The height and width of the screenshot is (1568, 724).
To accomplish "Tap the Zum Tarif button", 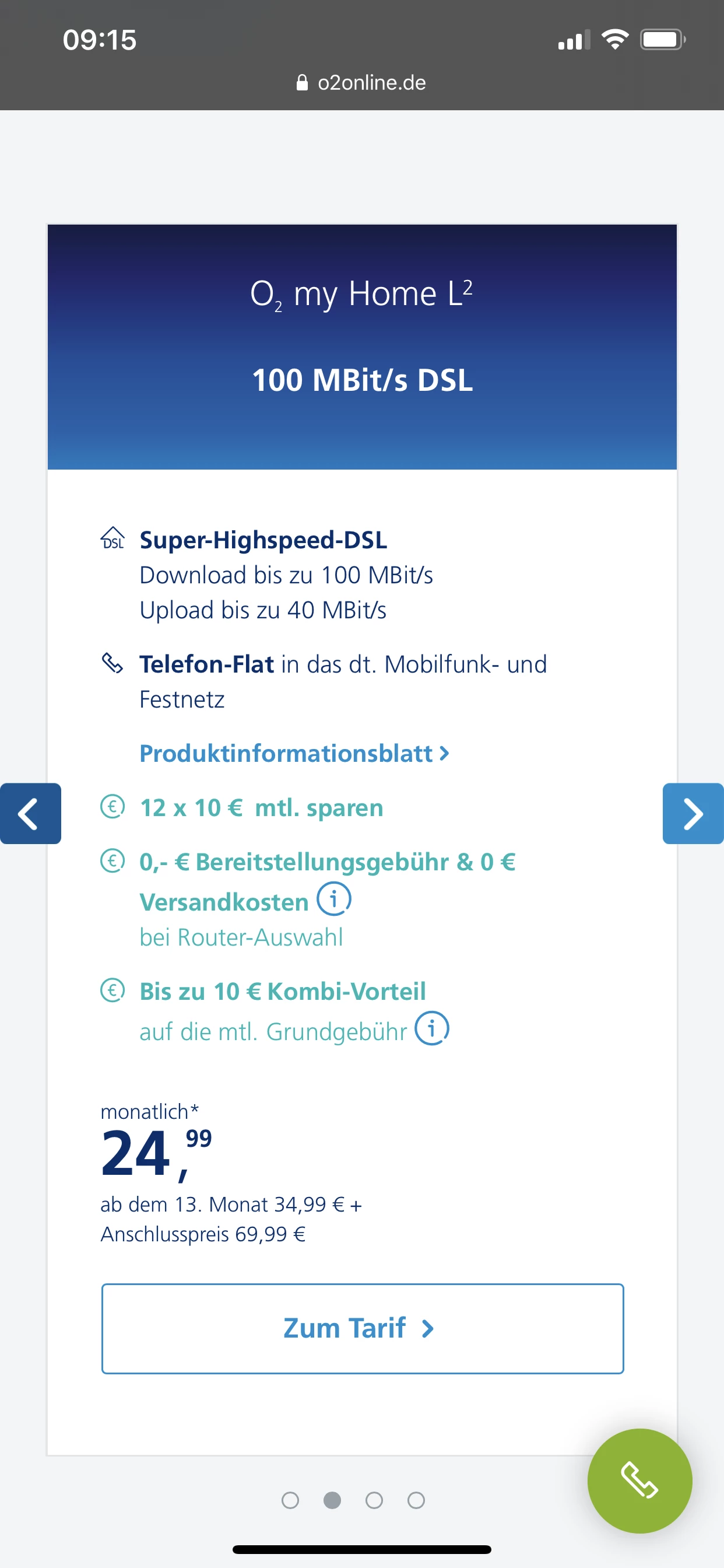I will tap(362, 1328).
